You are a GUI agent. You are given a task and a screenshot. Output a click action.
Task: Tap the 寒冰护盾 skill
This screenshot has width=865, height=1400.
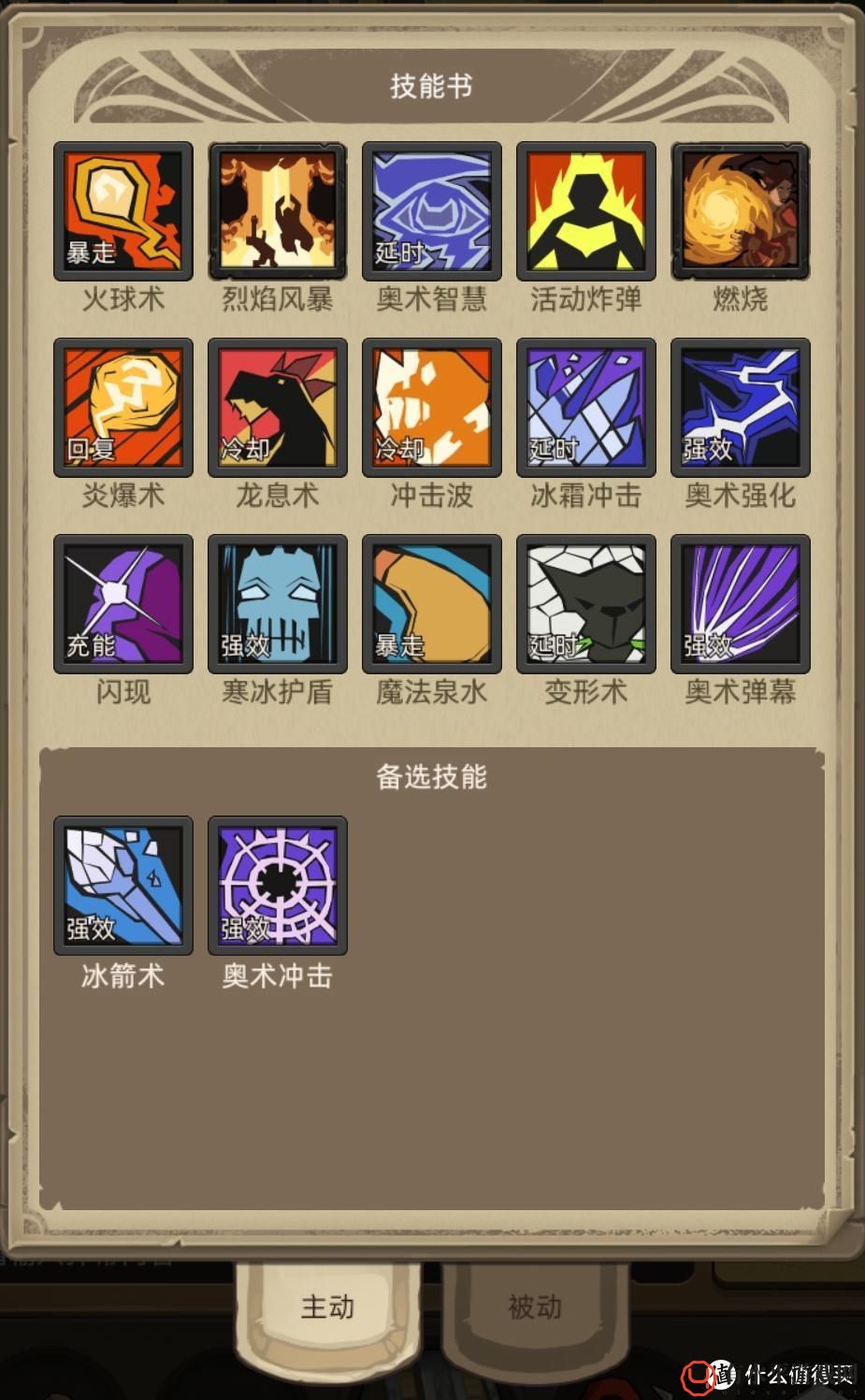277,604
